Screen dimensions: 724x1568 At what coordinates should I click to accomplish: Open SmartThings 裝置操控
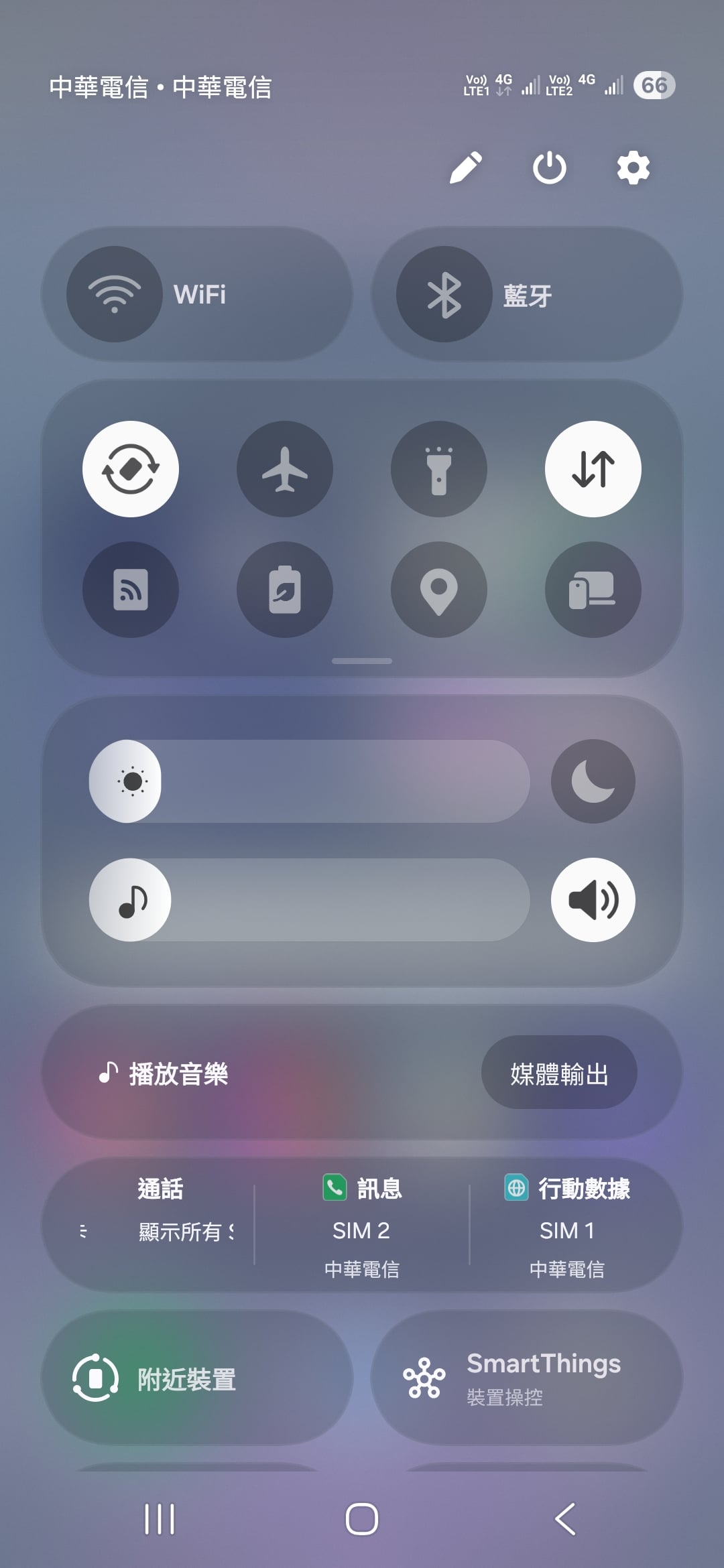pyautogui.click(x=526, y=1378)
